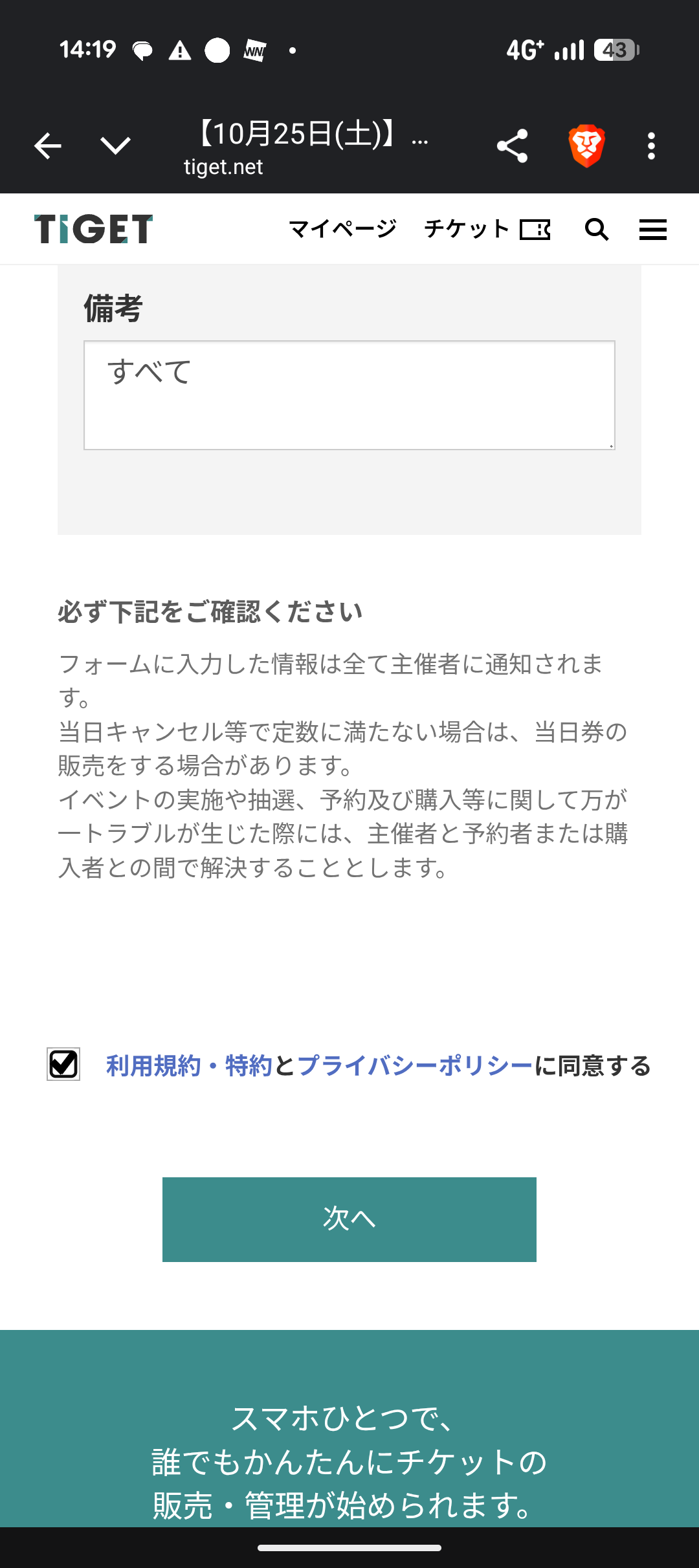This screenshot has width=699, height=1568.
Task: Open the hamburger menu
Action: click(x=652, y=229)
